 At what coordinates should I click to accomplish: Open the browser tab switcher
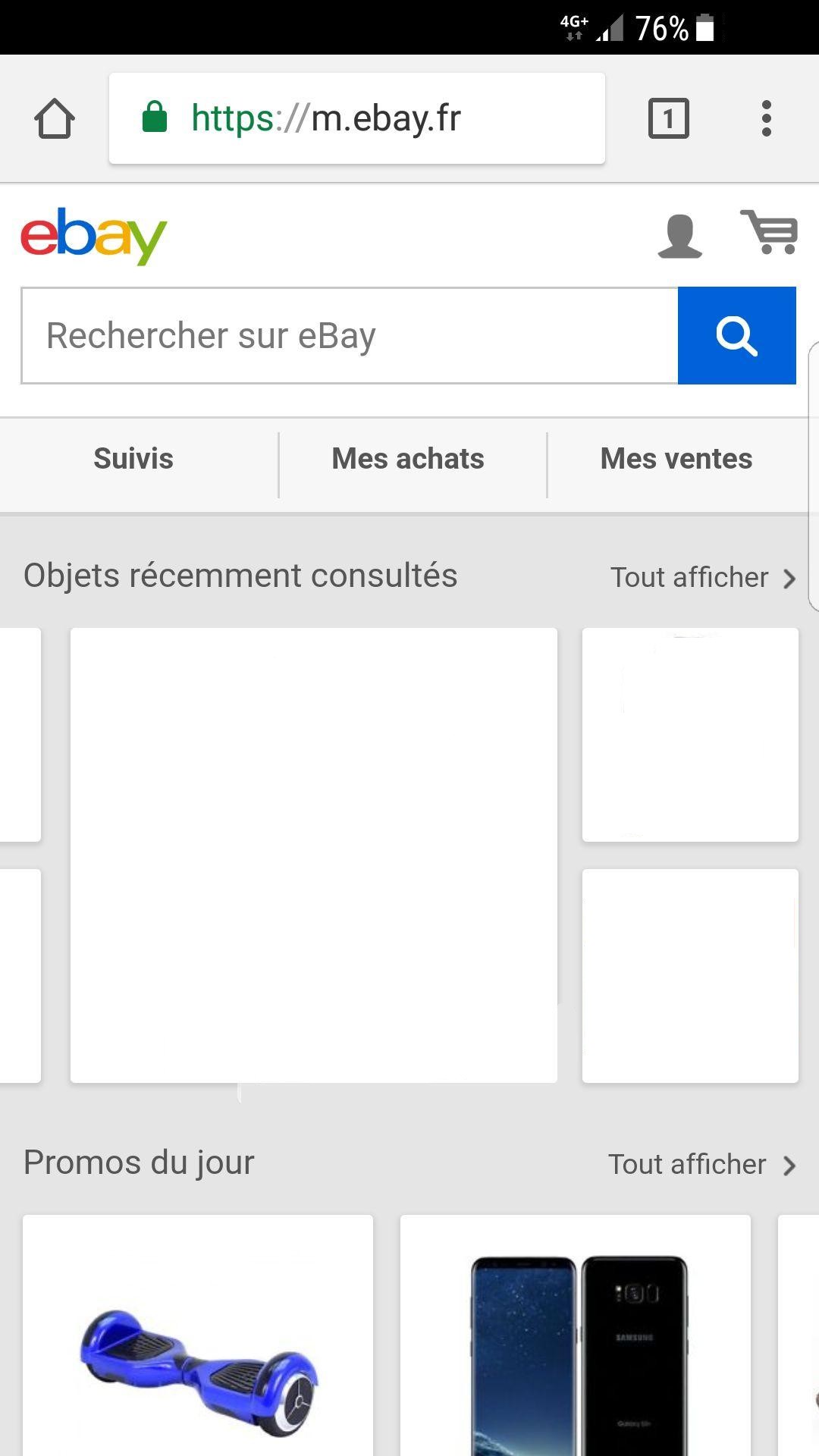(x=668, y=119)
